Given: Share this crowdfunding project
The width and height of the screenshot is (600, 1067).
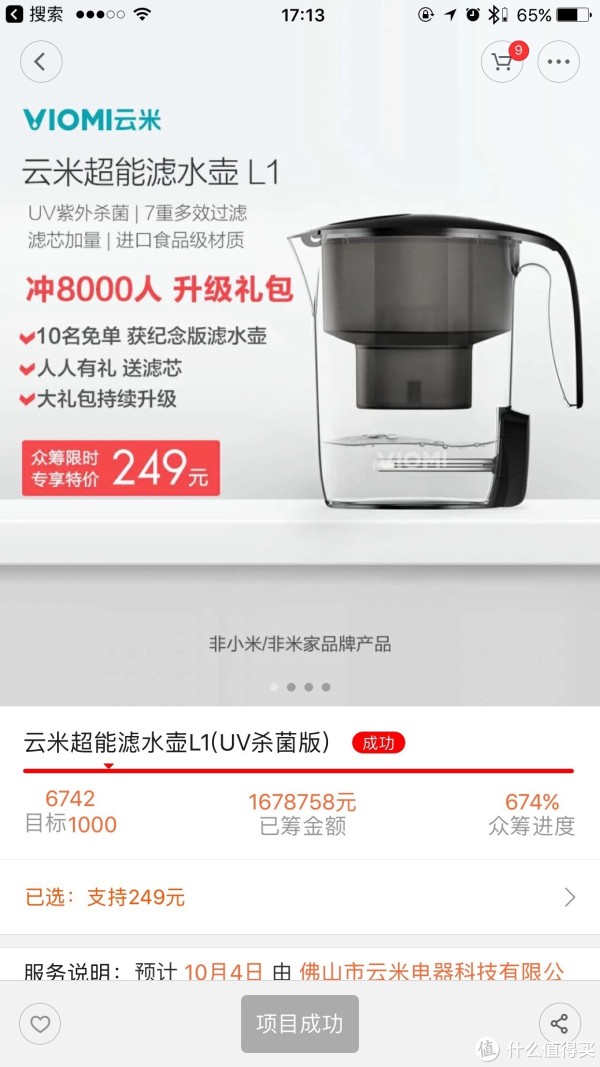Looking at the screenshot, I should [x=558, y=1024].
